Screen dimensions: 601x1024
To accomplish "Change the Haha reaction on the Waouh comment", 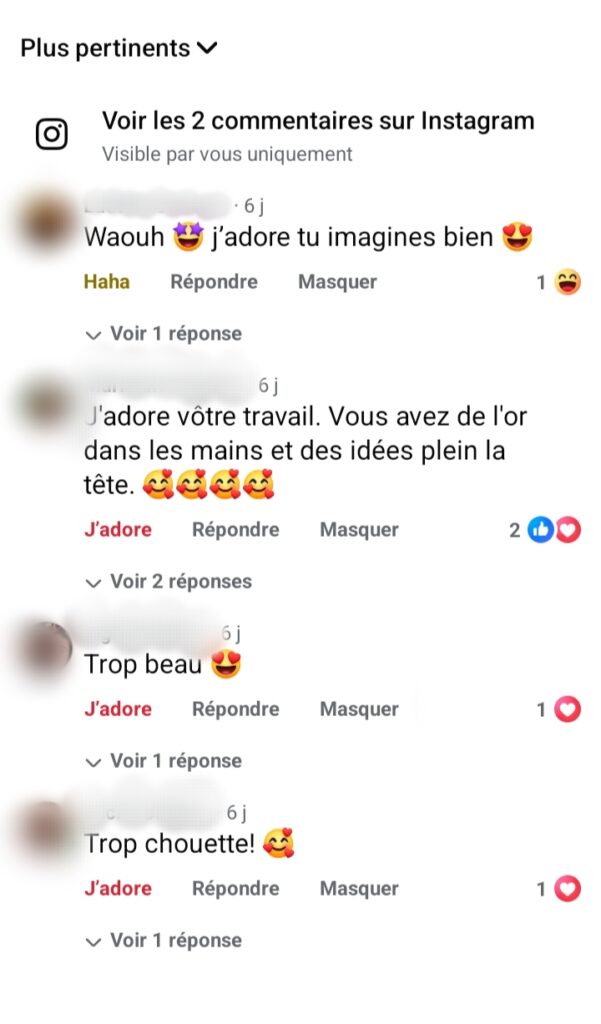I will click(106, 282).
